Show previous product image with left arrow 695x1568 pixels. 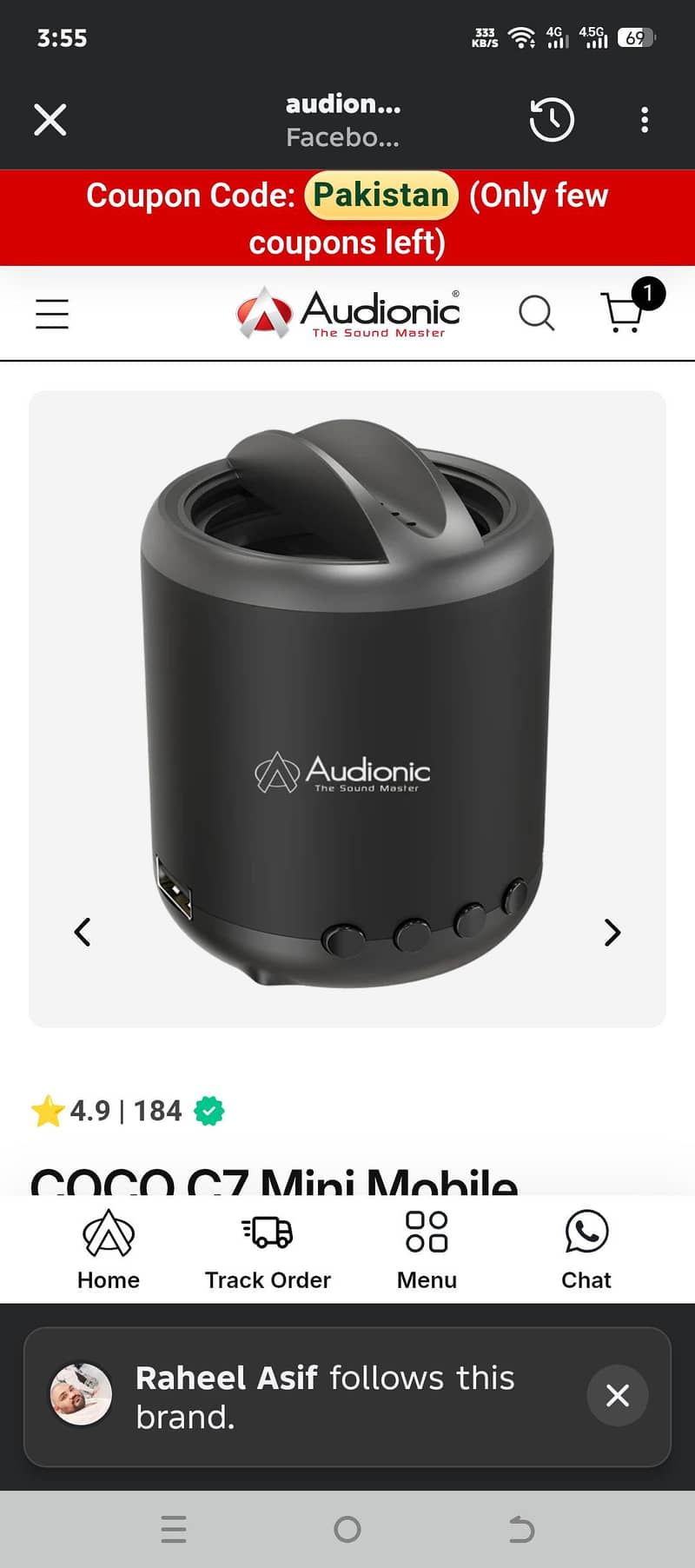click(x=82, y=932)
